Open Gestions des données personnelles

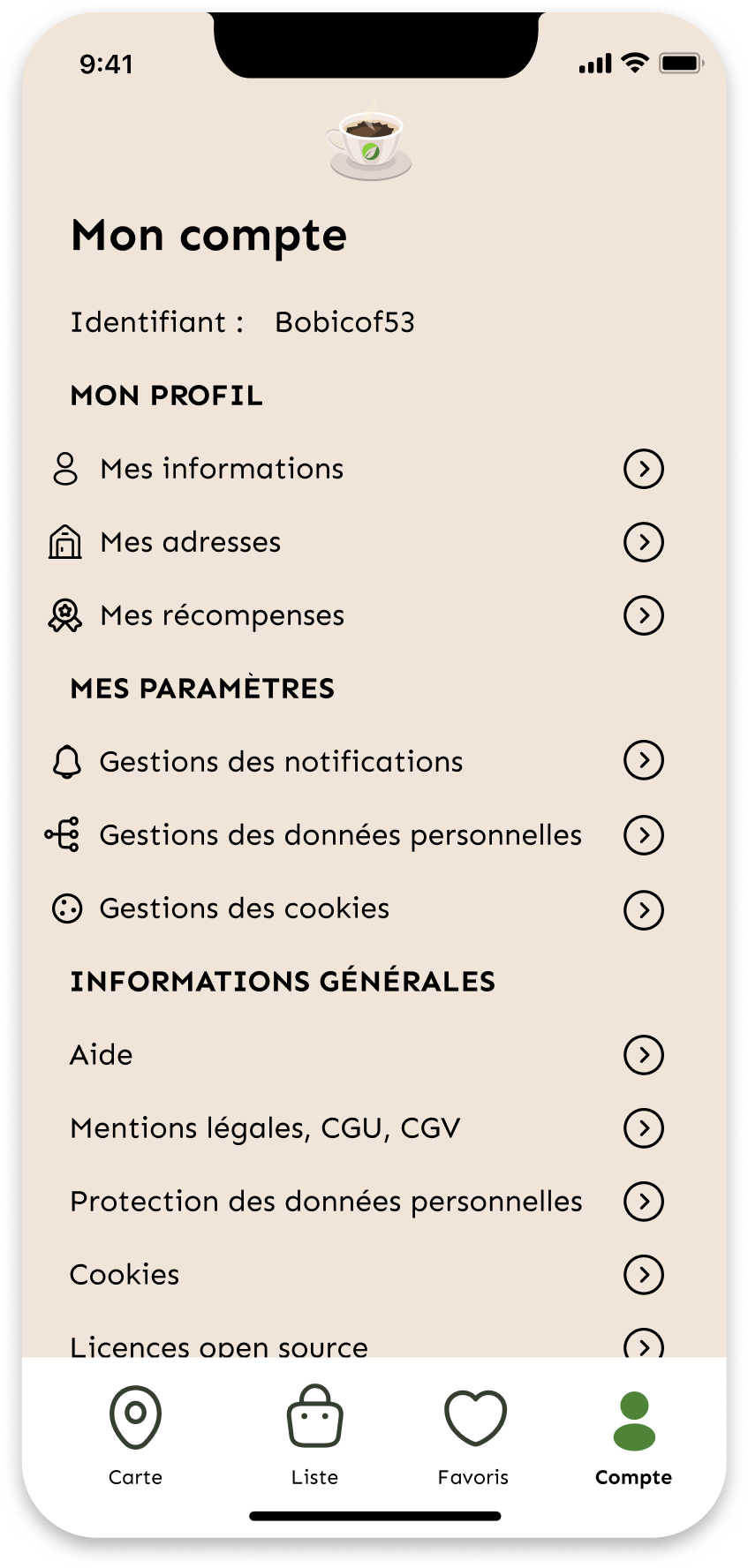click(340, 834)
